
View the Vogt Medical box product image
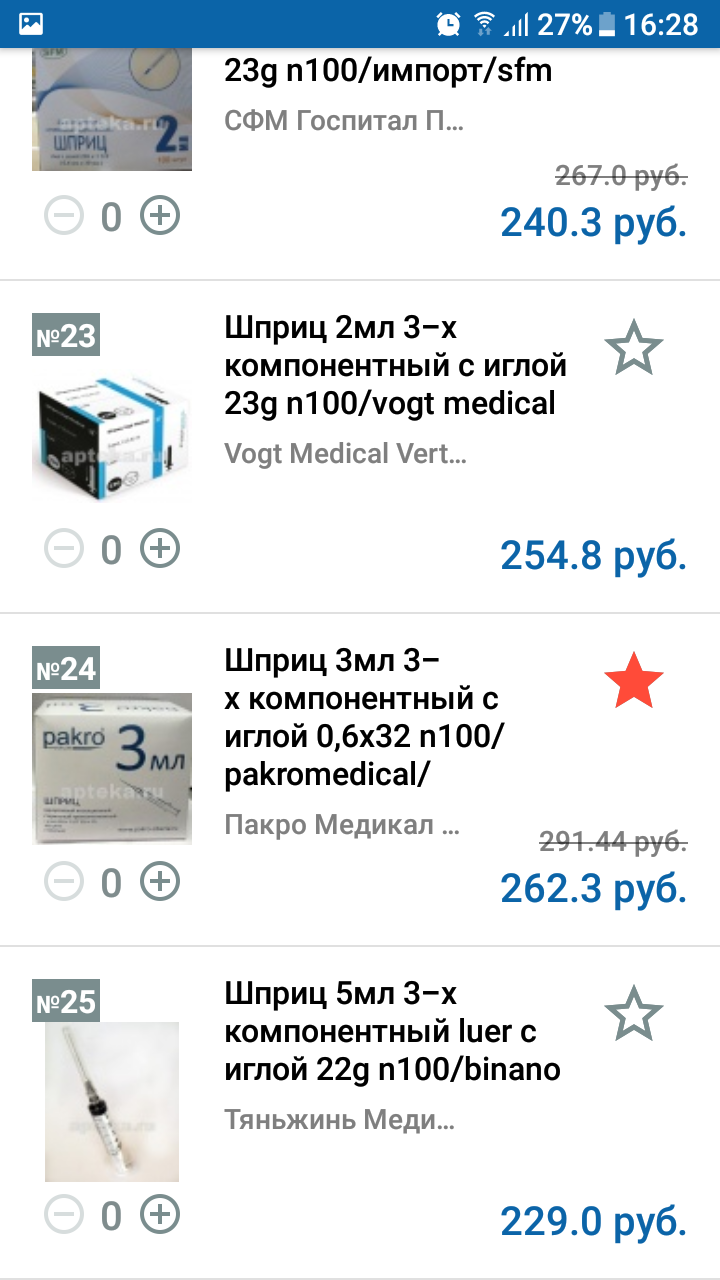(x=112, y=437)
